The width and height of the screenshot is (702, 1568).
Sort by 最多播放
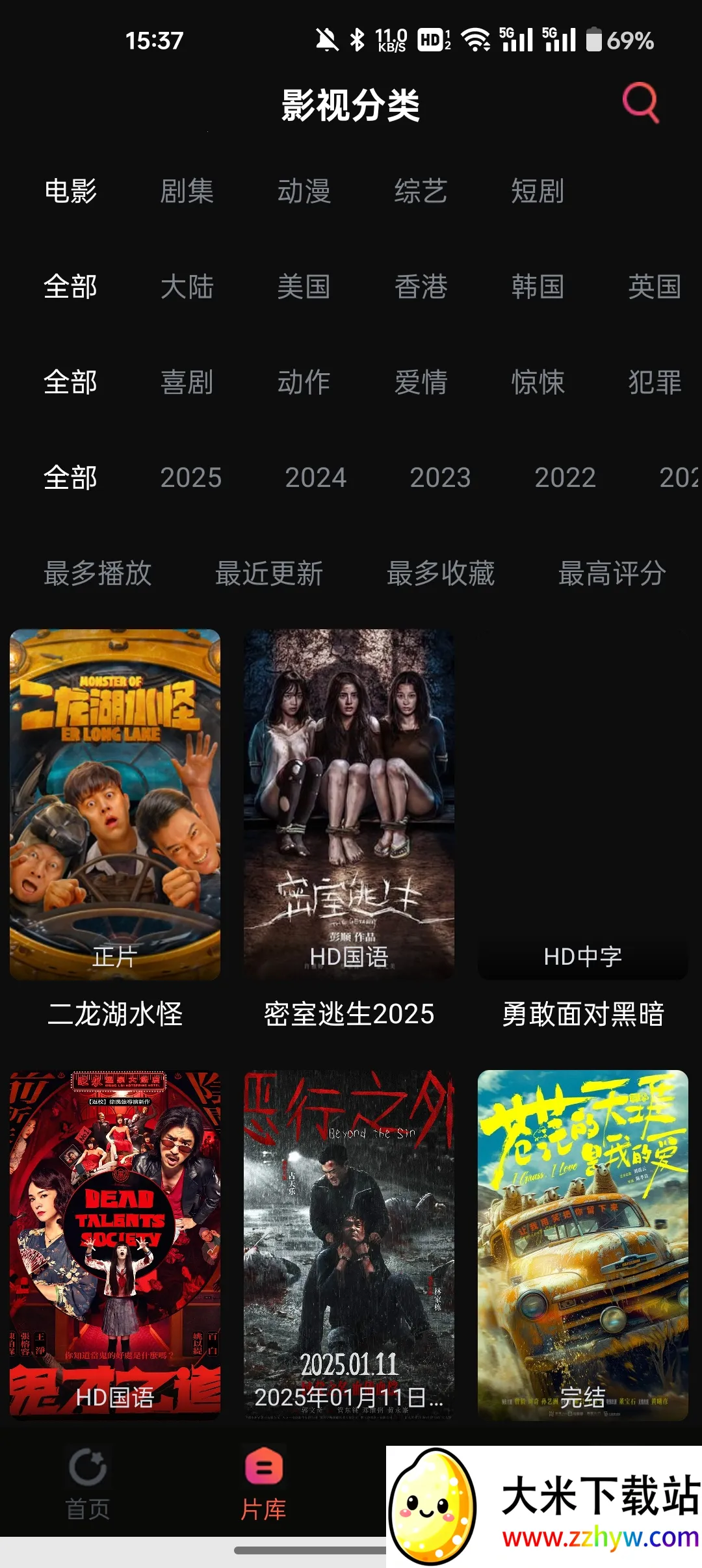97,573
